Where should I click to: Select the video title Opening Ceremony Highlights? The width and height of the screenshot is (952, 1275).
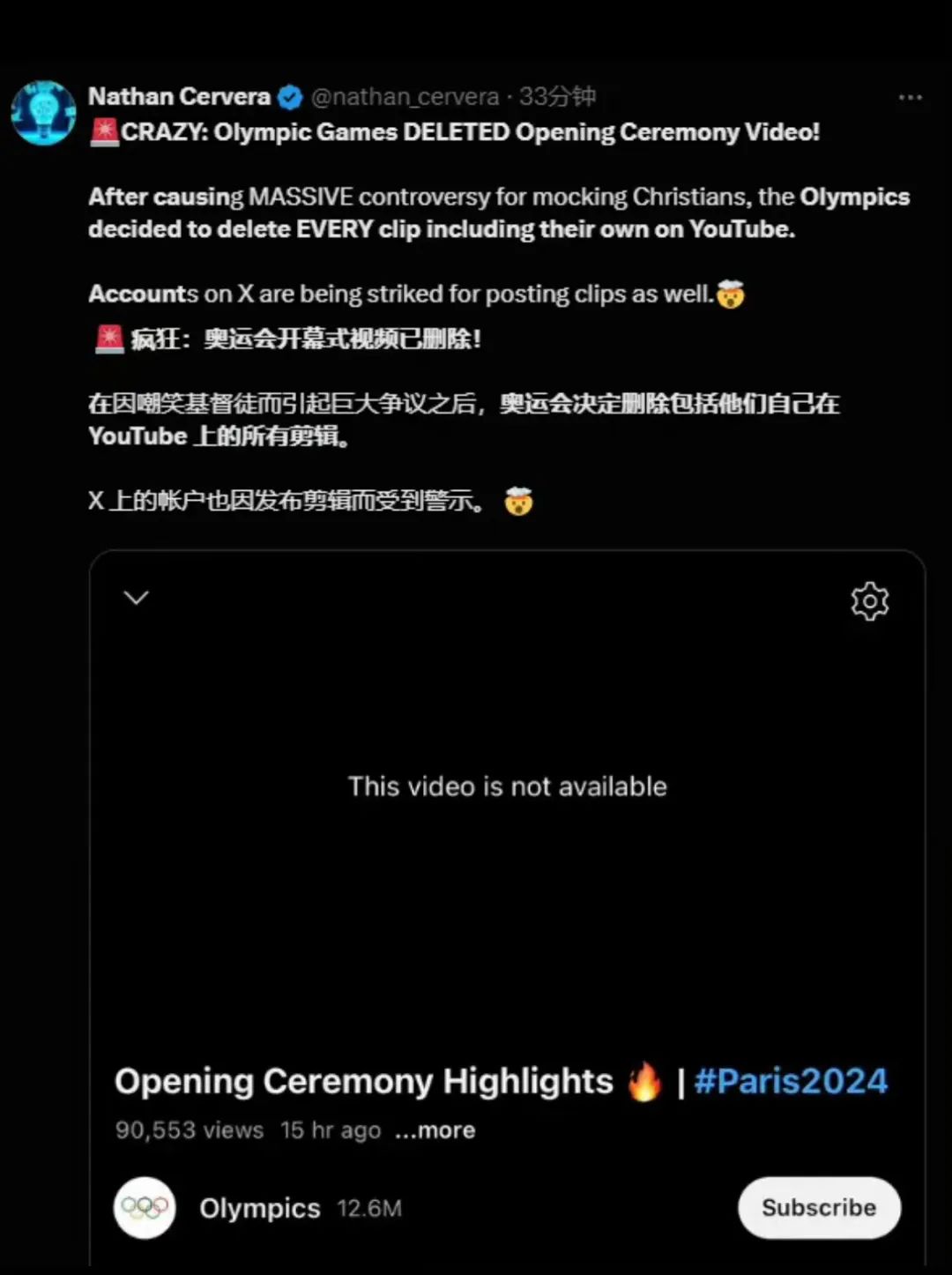coord(363,1079)
